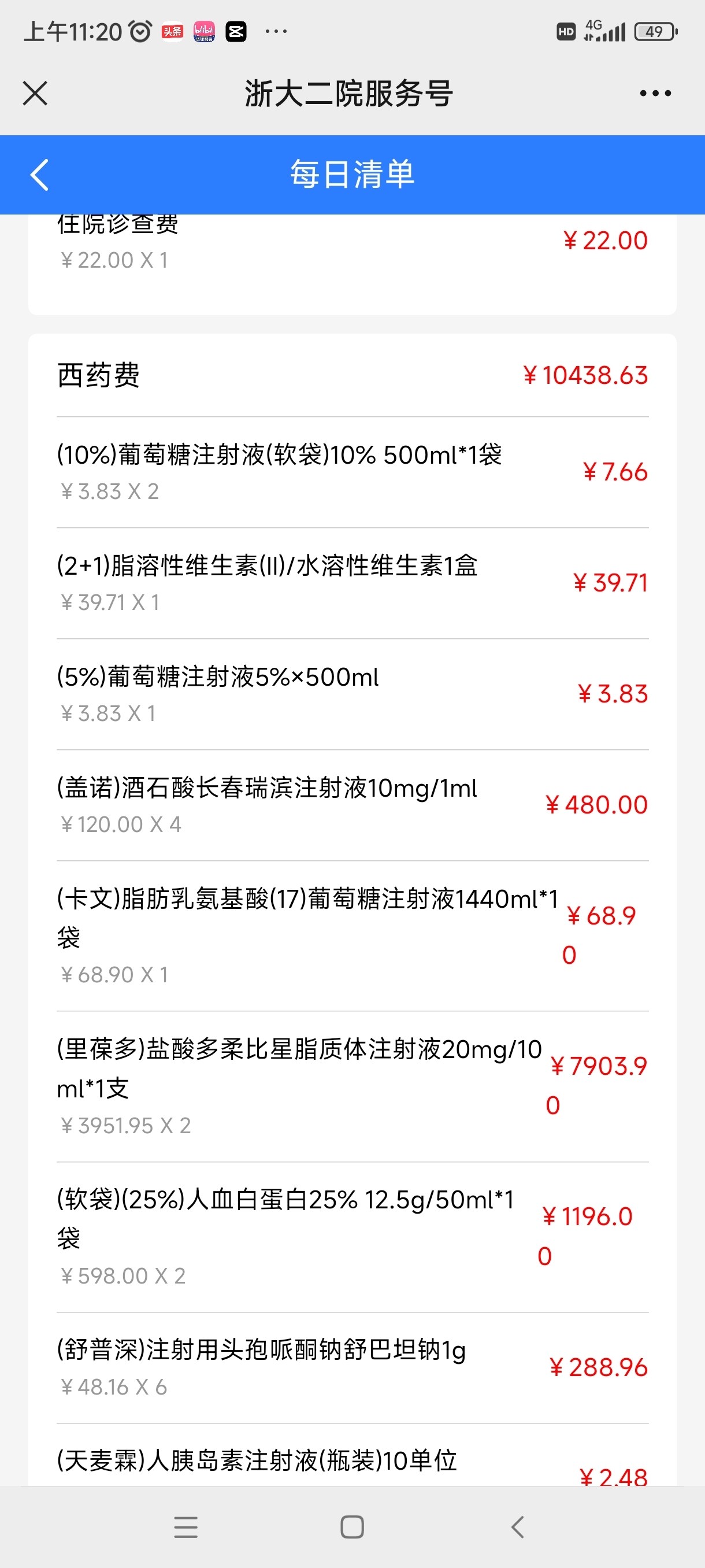
Task: Go to the home screen
Action: click(x=352, y=1526)
